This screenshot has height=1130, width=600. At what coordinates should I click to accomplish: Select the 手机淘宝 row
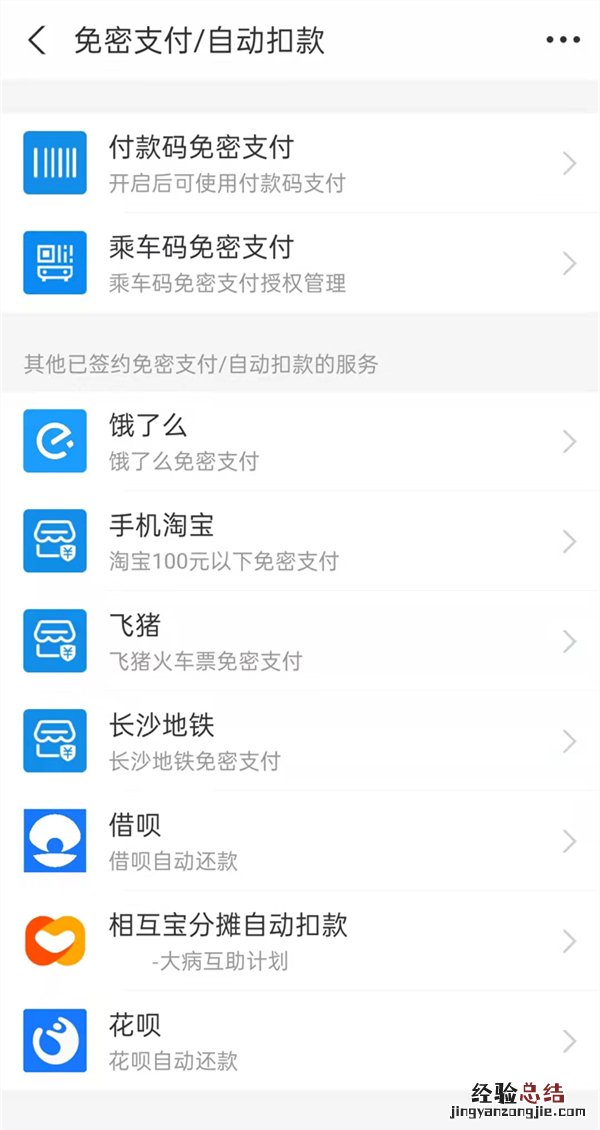[300, 541]
